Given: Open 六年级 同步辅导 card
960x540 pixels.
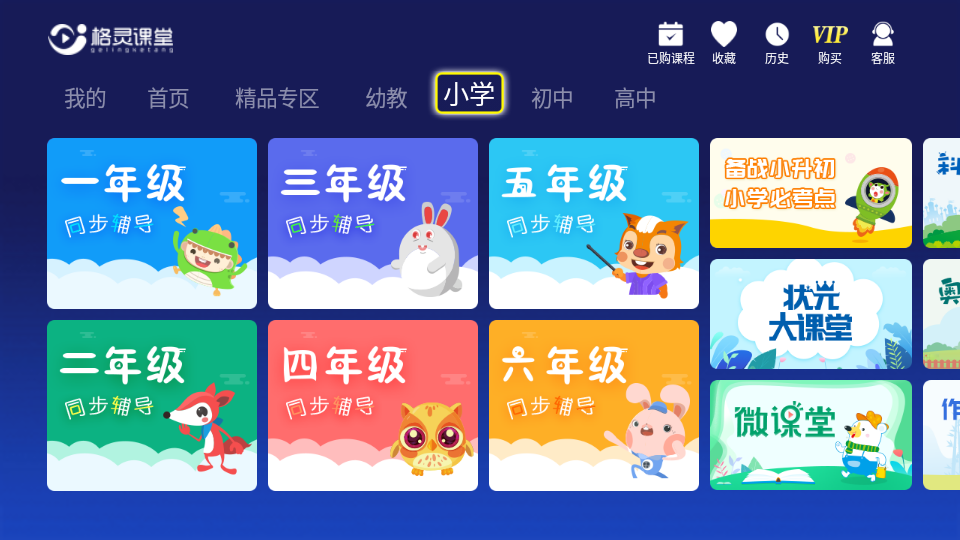Looking at the screenshot, I should click(594, 405).
